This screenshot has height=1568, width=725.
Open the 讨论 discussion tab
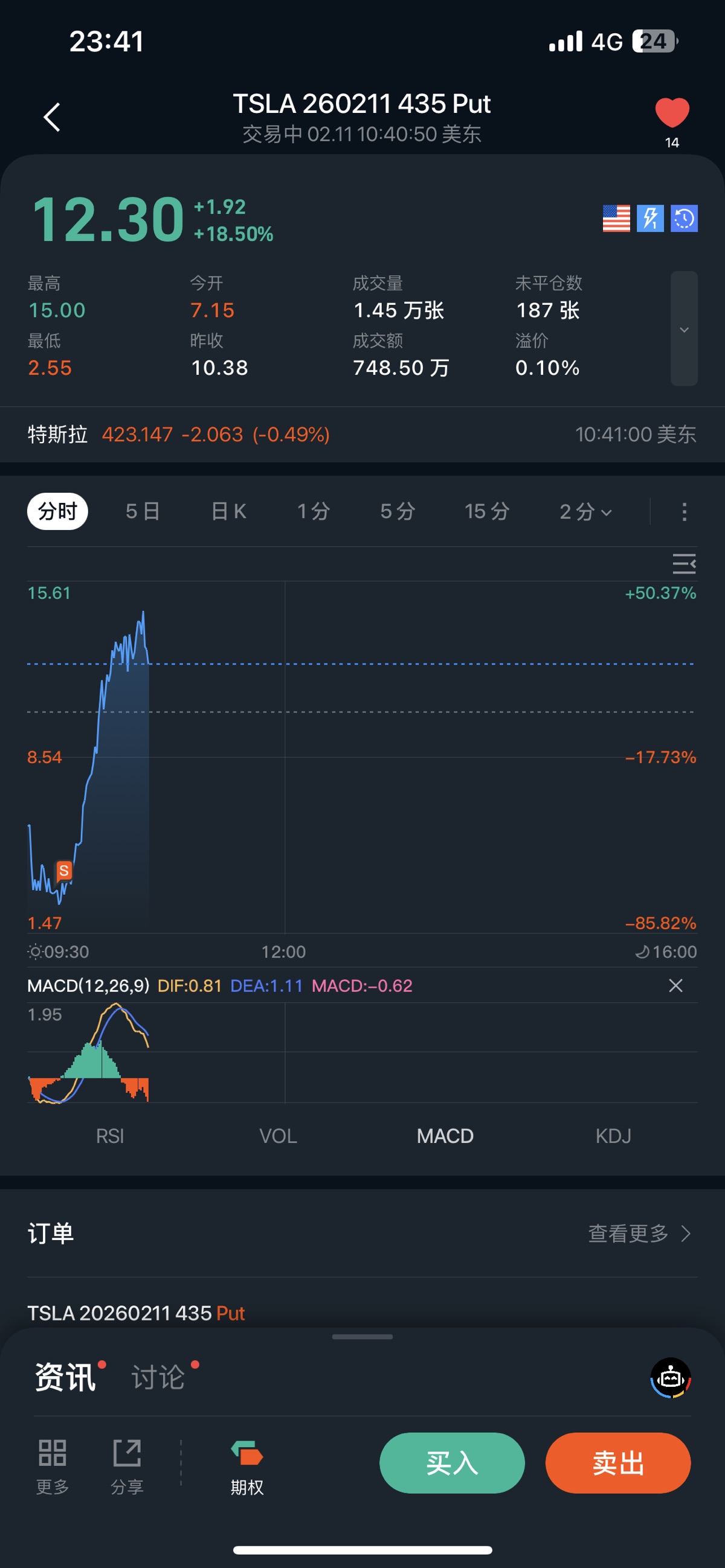pos(158,1377)
